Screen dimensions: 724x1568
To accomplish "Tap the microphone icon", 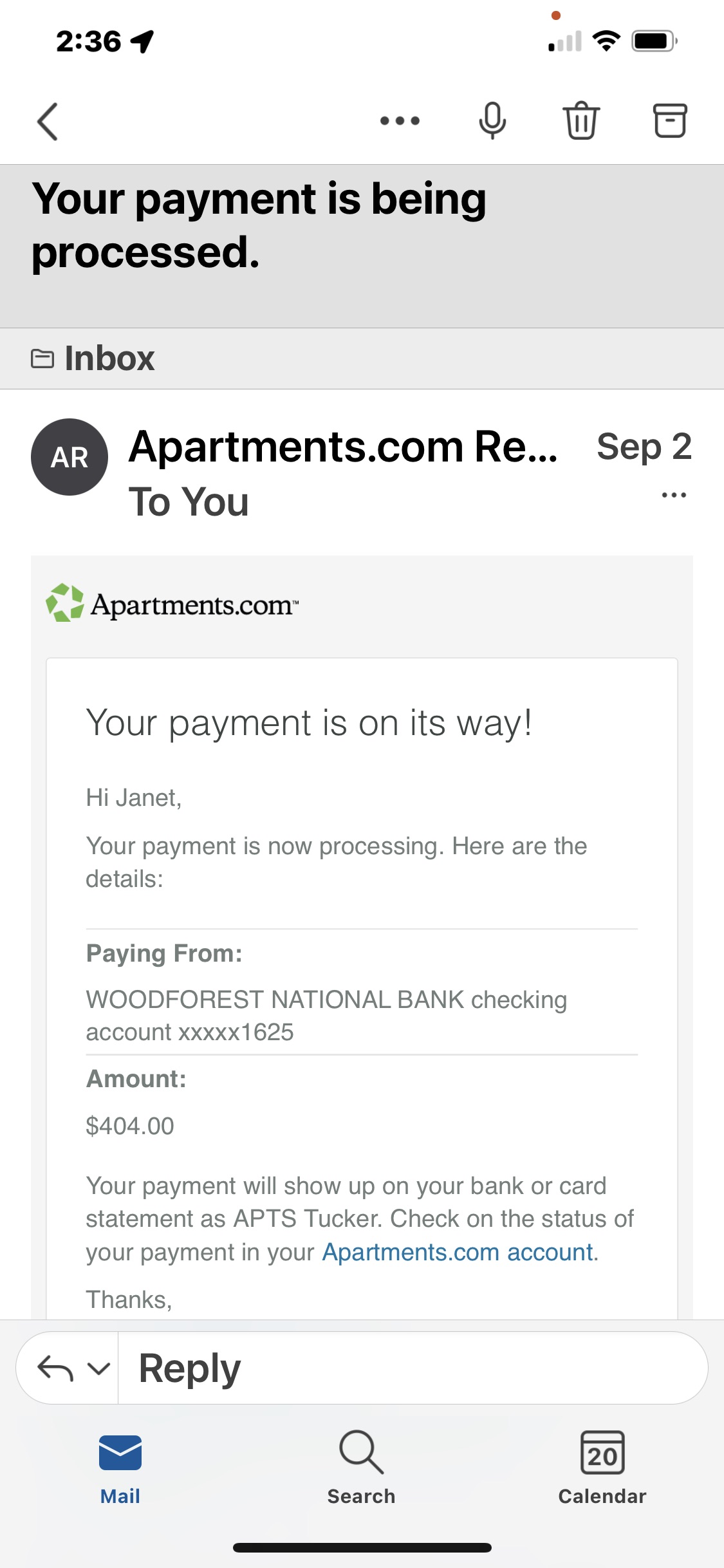I will click(492, 120).
